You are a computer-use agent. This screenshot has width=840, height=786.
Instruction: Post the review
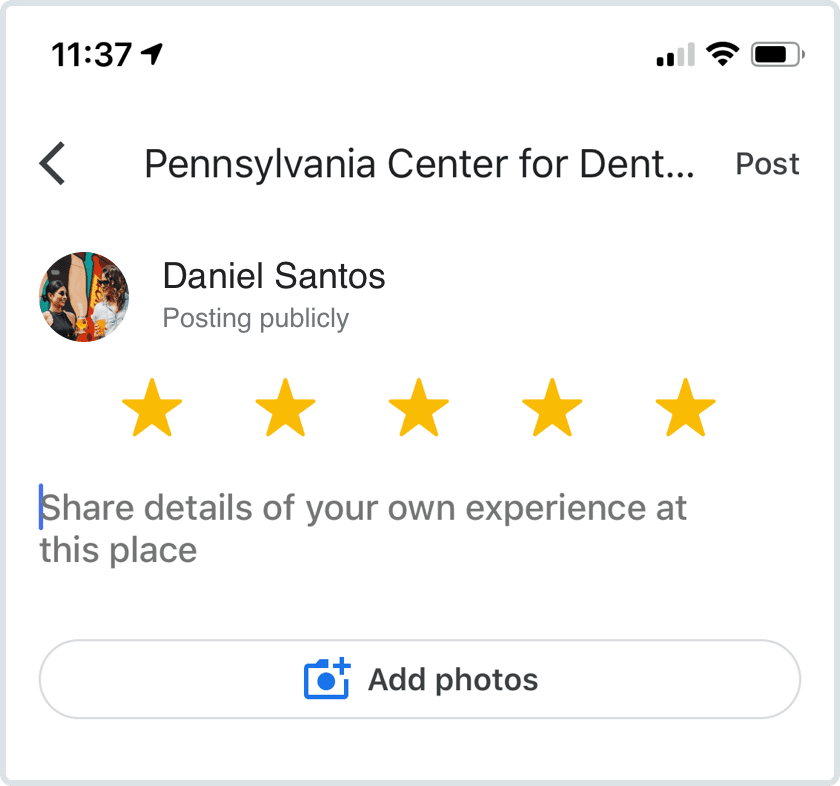[767, 164]
